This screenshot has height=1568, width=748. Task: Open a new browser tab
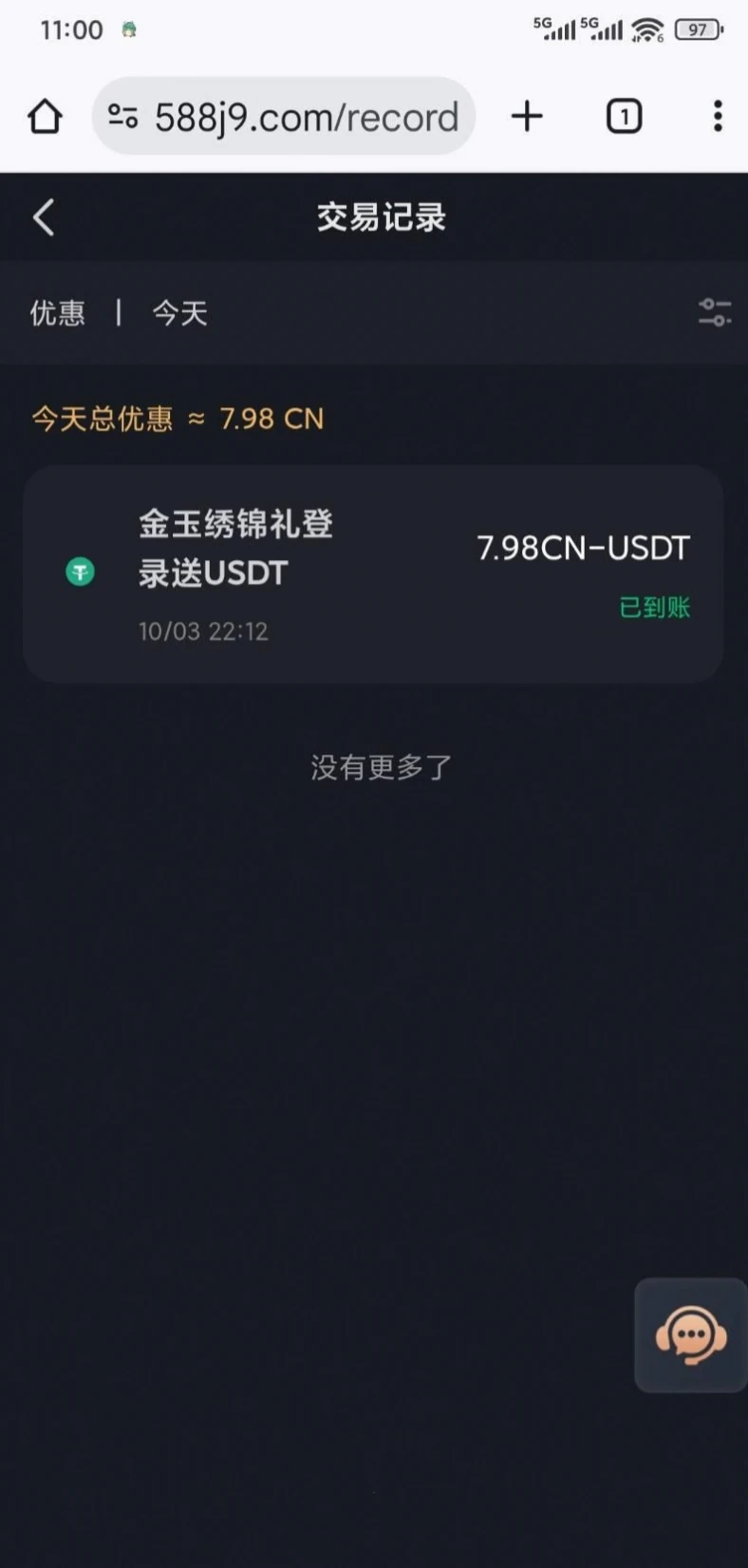[527, 117]
